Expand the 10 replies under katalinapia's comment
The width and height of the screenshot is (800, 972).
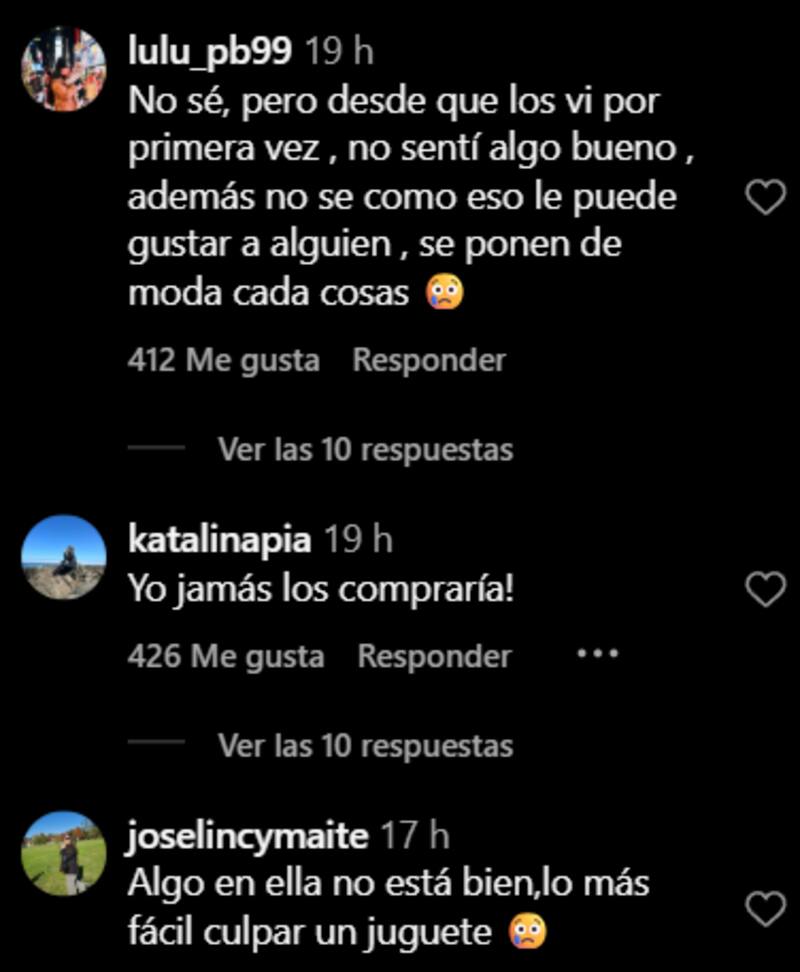tap(365, 745)
